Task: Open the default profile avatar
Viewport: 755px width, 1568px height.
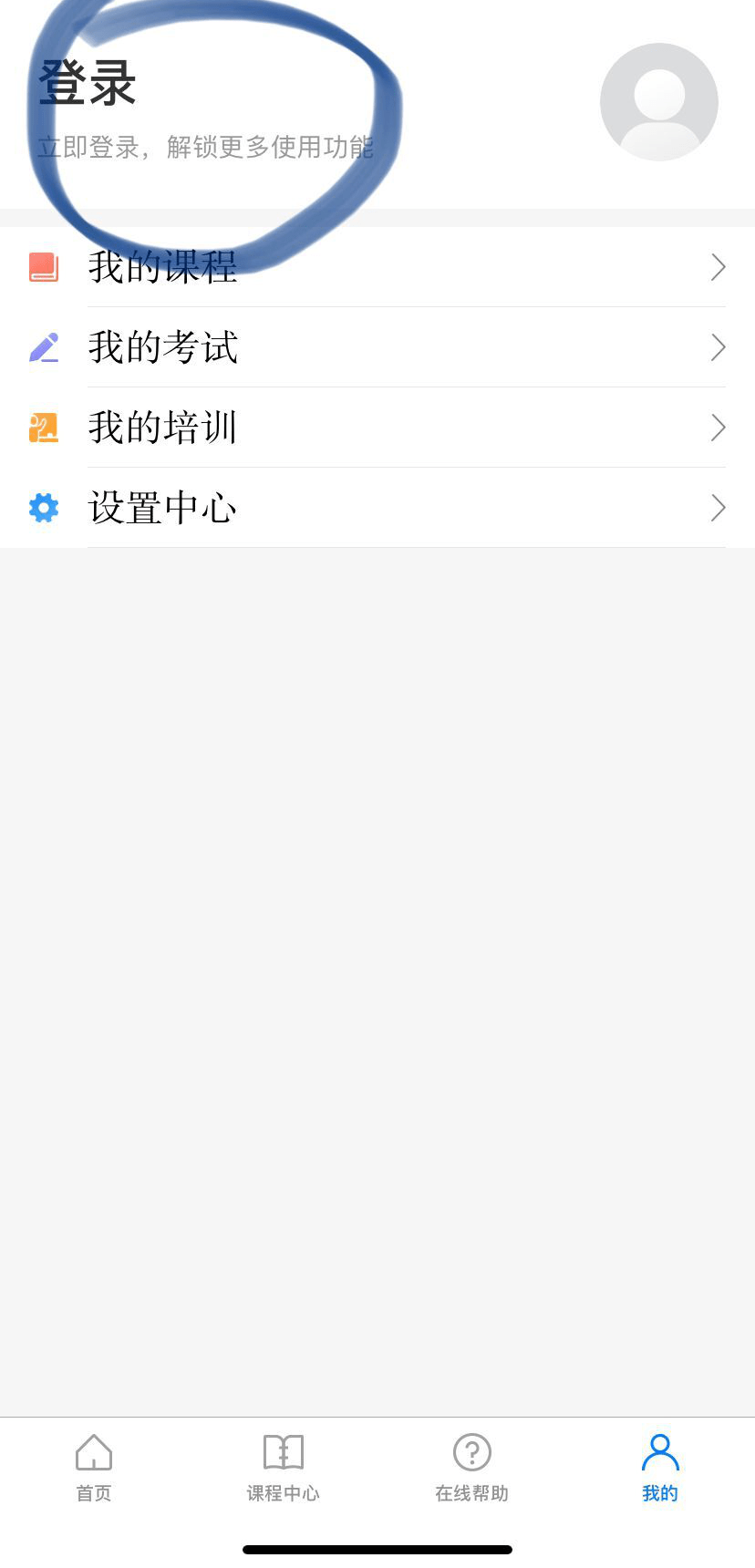Action: point(658,102)
